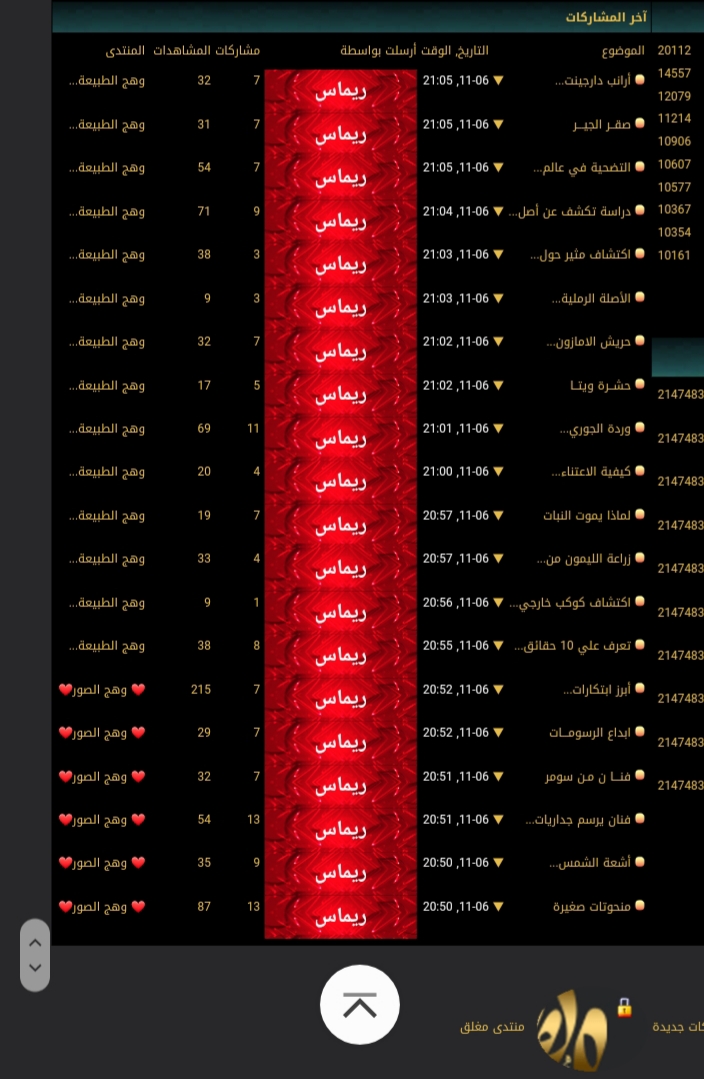Open topic أشعة الشمس
The width and height of the screenshot is (704, 1079).
(x=589, y=863)
